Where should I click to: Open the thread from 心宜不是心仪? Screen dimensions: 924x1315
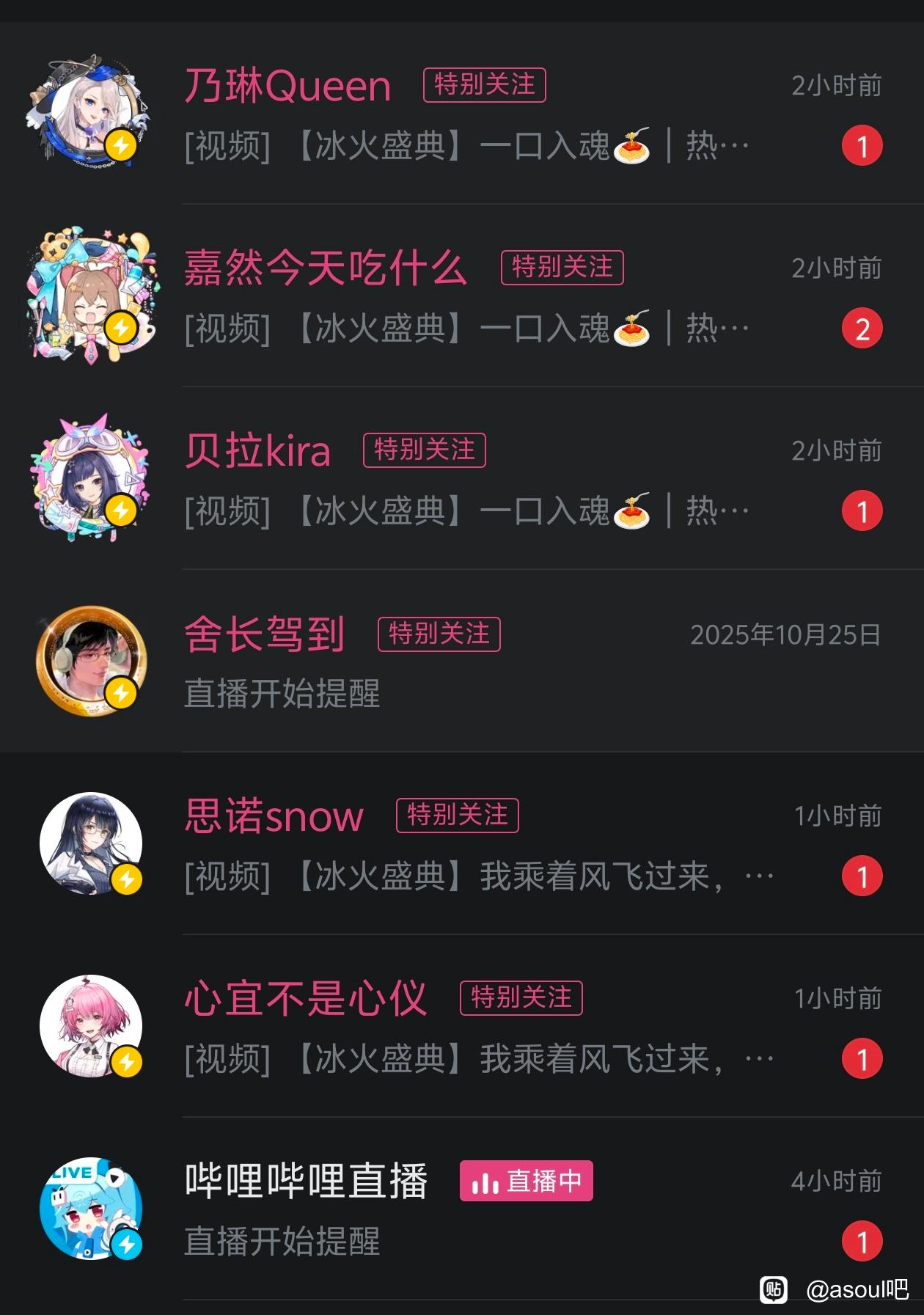(469, 1027)
